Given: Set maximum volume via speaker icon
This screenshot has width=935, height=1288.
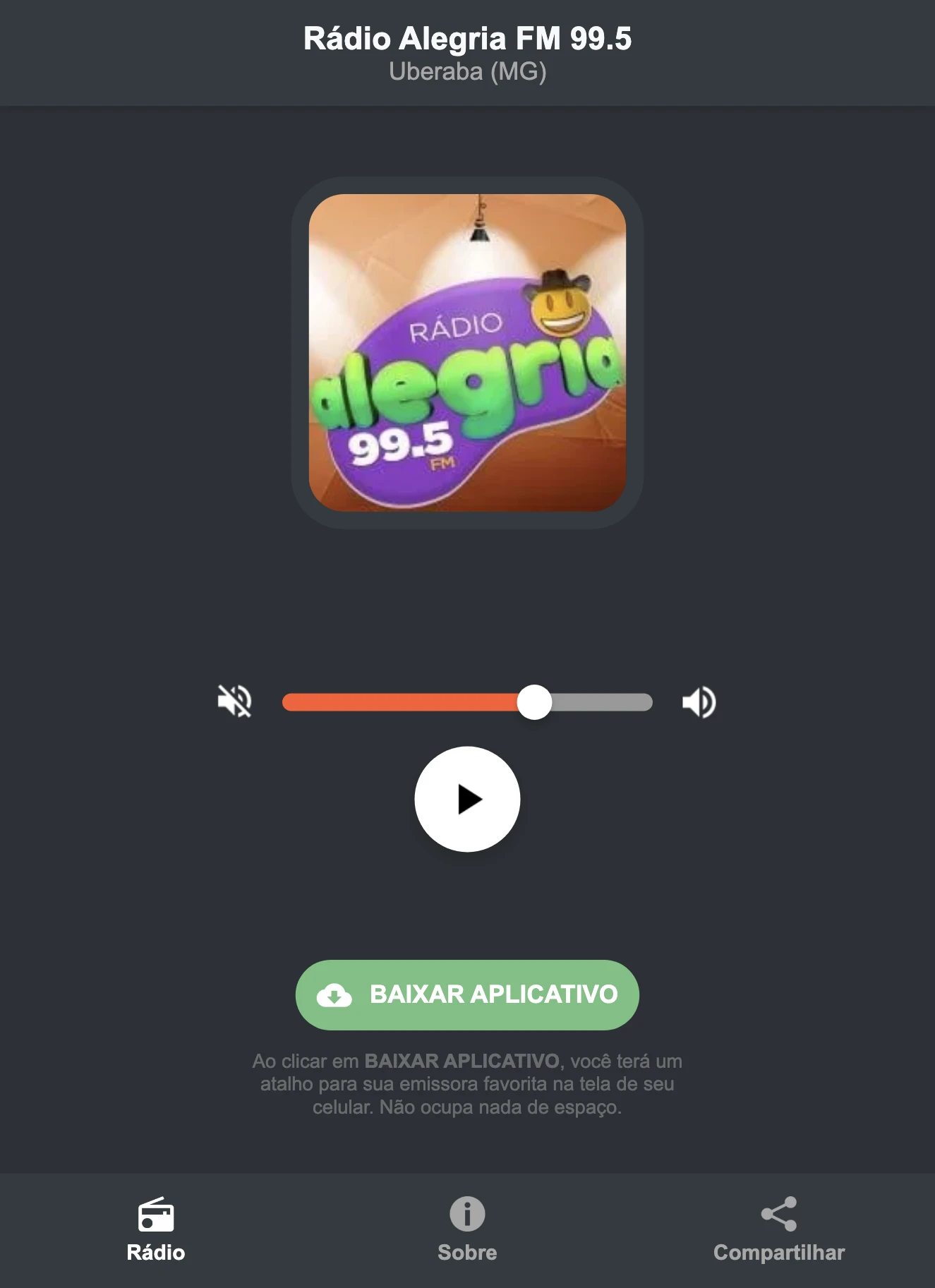Looking at the screenshot, I should tap(699, 701).
